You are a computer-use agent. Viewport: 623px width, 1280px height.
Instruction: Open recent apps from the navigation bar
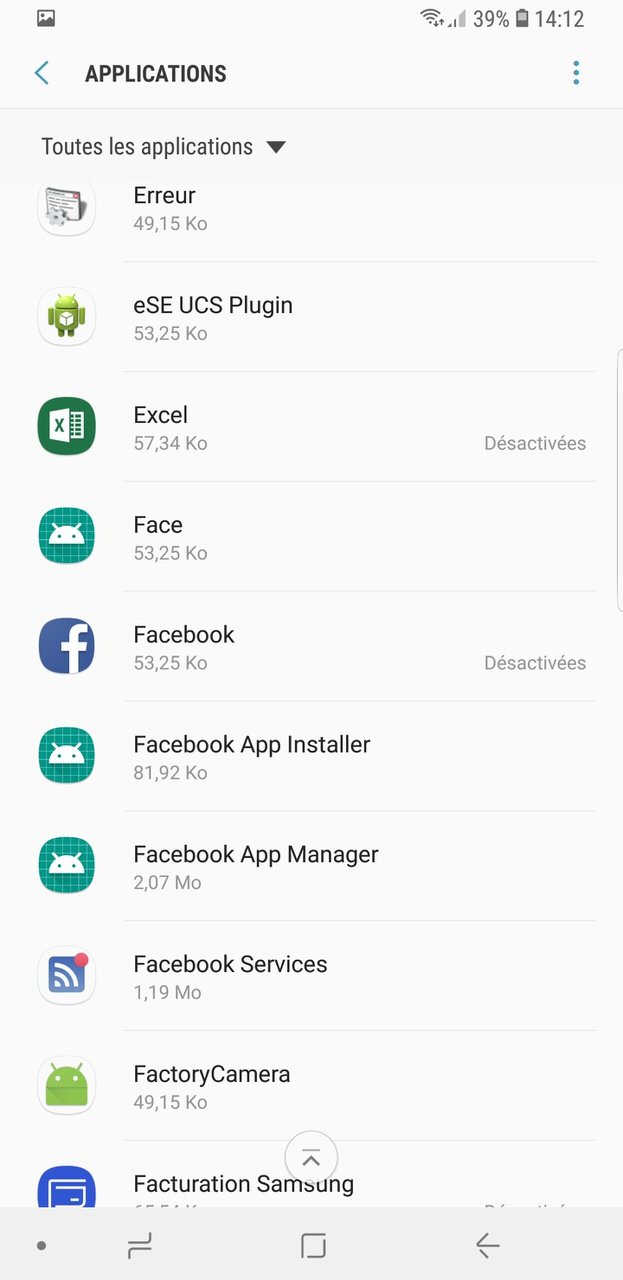140,1245
